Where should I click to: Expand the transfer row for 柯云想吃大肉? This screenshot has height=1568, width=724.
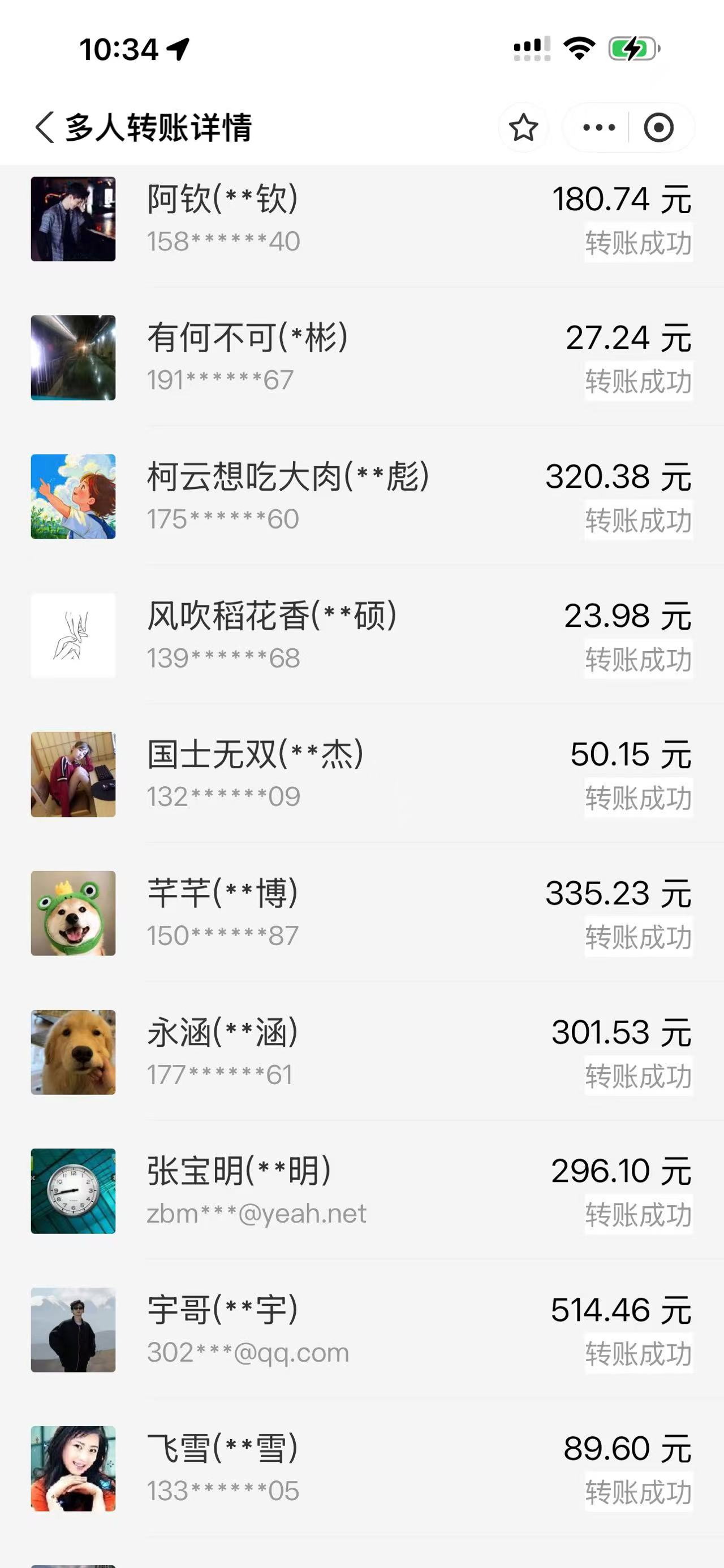[x=361, y=496]
